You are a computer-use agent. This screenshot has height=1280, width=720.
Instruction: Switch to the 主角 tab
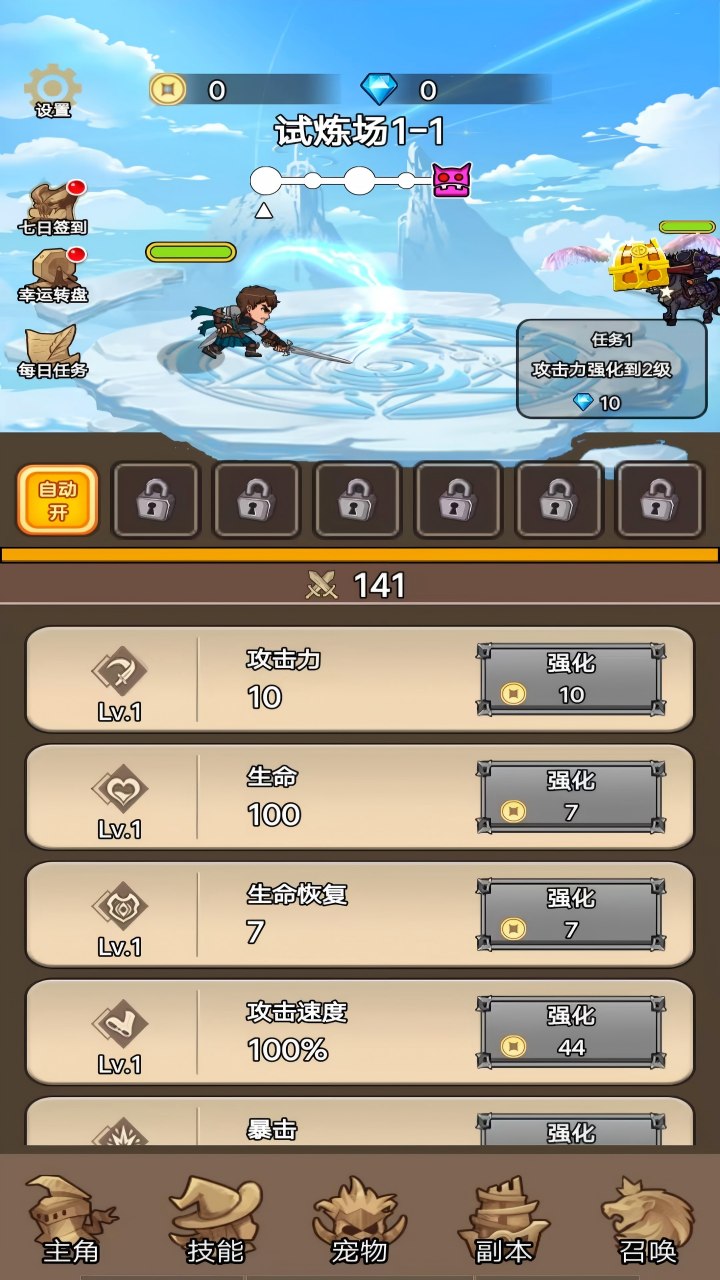tap(71, 1220)
